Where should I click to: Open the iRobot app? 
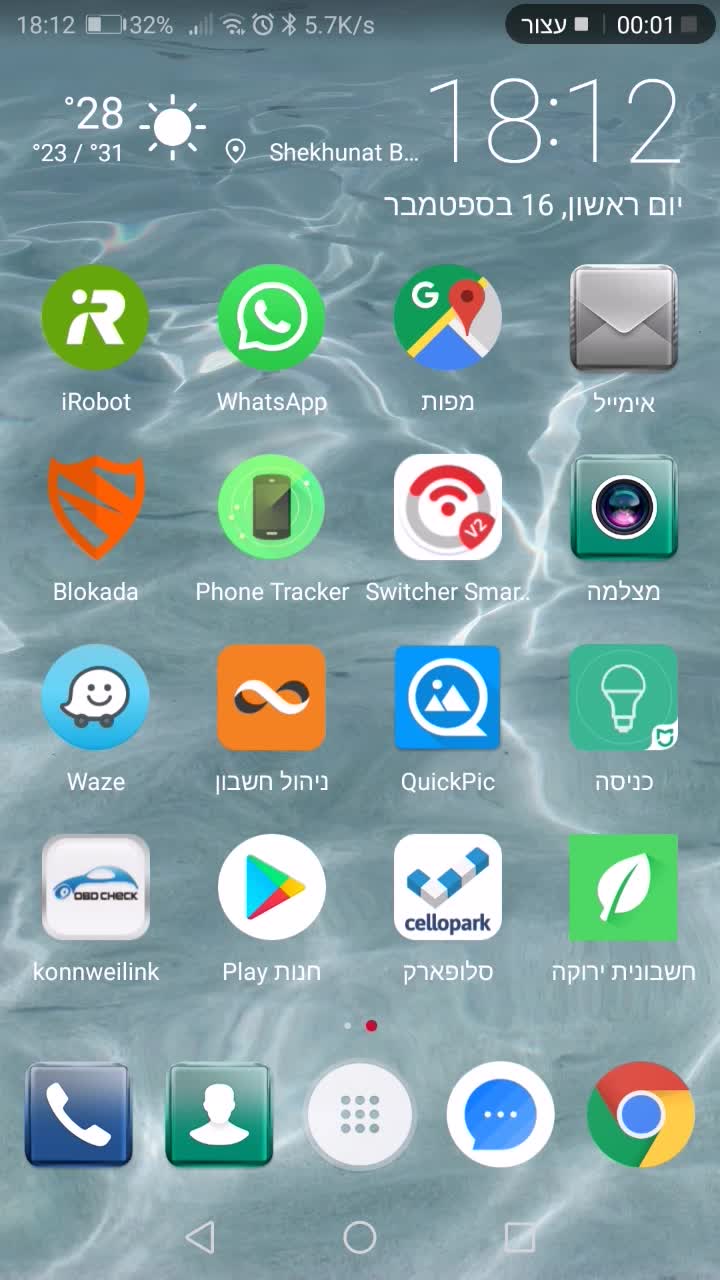[x=95, y=318]
